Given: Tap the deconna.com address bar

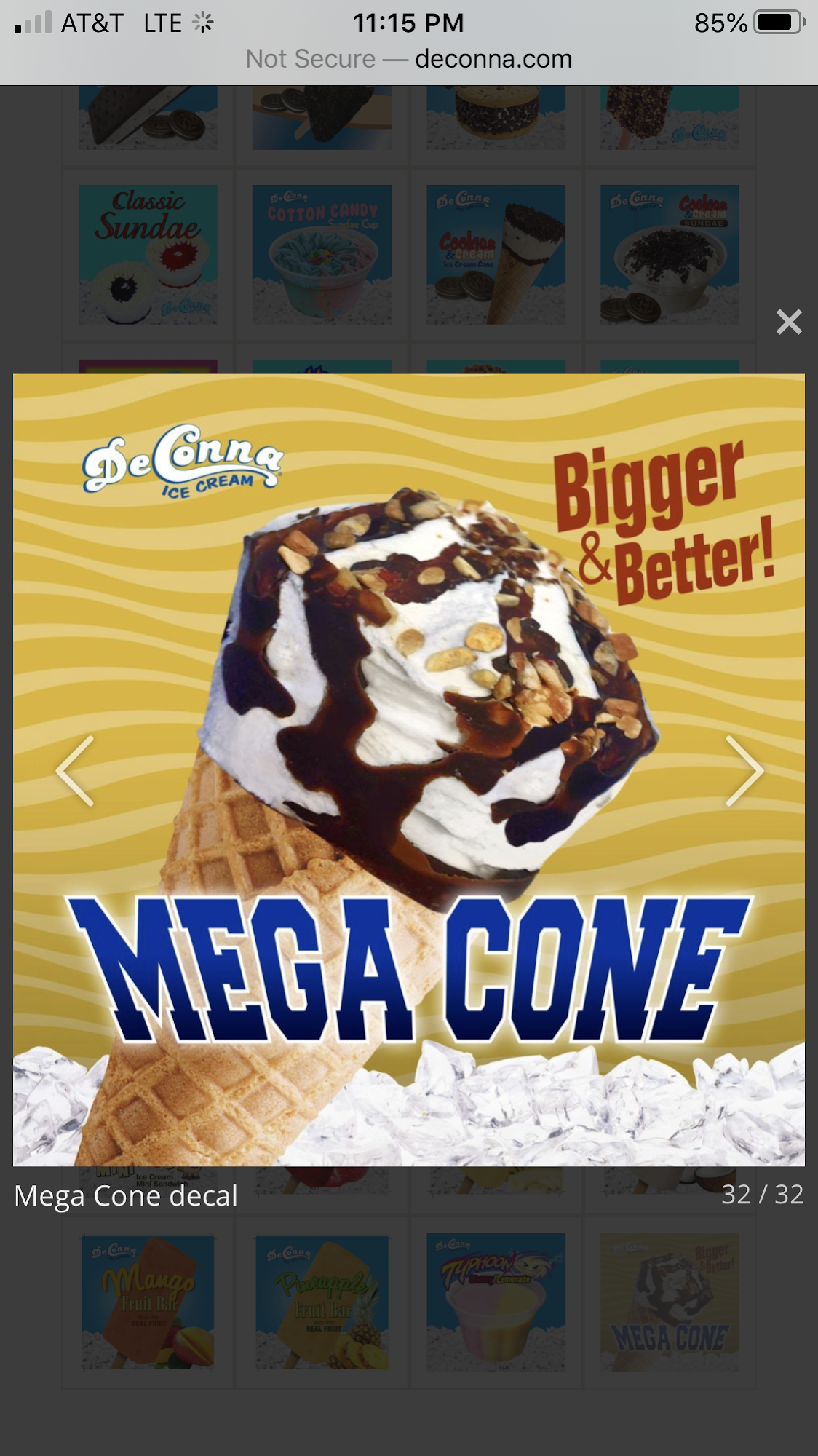Looking at the screenshot, I should point(409,59).
